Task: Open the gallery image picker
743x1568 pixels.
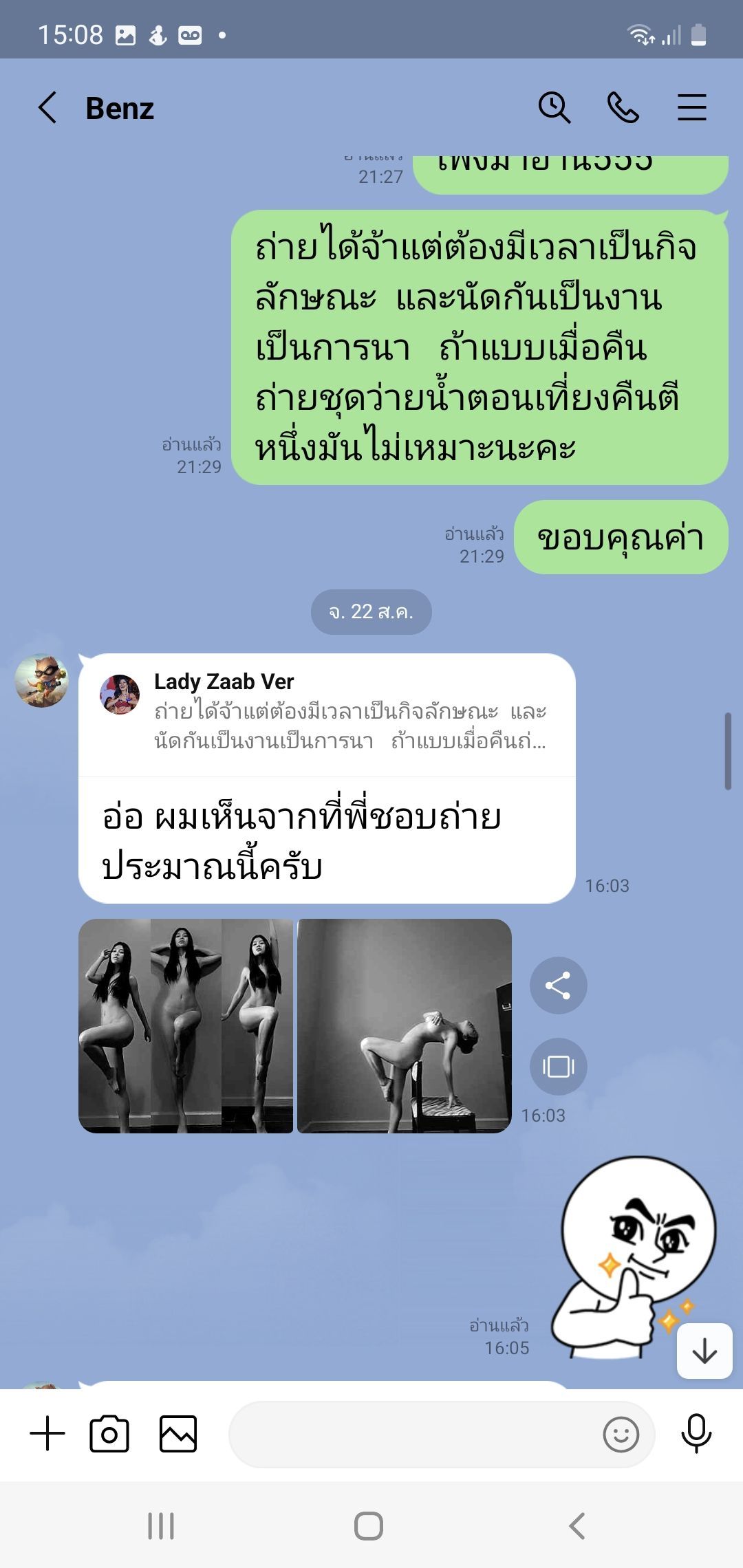Action: tap(178, 1434)
